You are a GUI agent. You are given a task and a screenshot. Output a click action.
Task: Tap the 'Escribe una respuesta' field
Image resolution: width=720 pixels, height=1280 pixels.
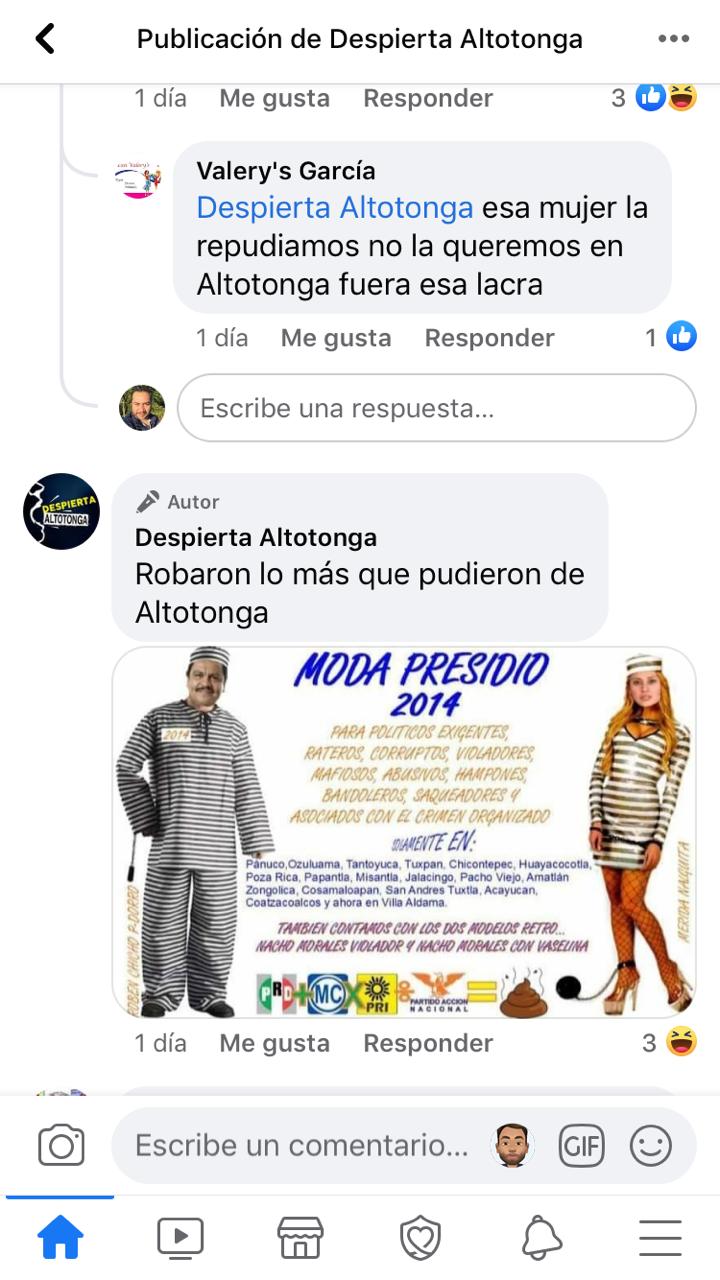coord(436,408)
